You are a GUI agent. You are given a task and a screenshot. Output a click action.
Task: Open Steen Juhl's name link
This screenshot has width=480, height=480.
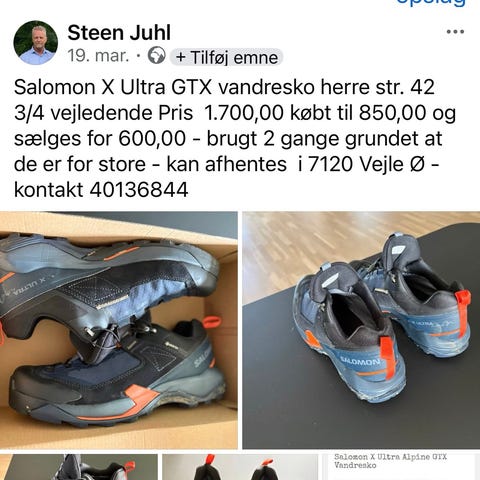pos(119,33)
